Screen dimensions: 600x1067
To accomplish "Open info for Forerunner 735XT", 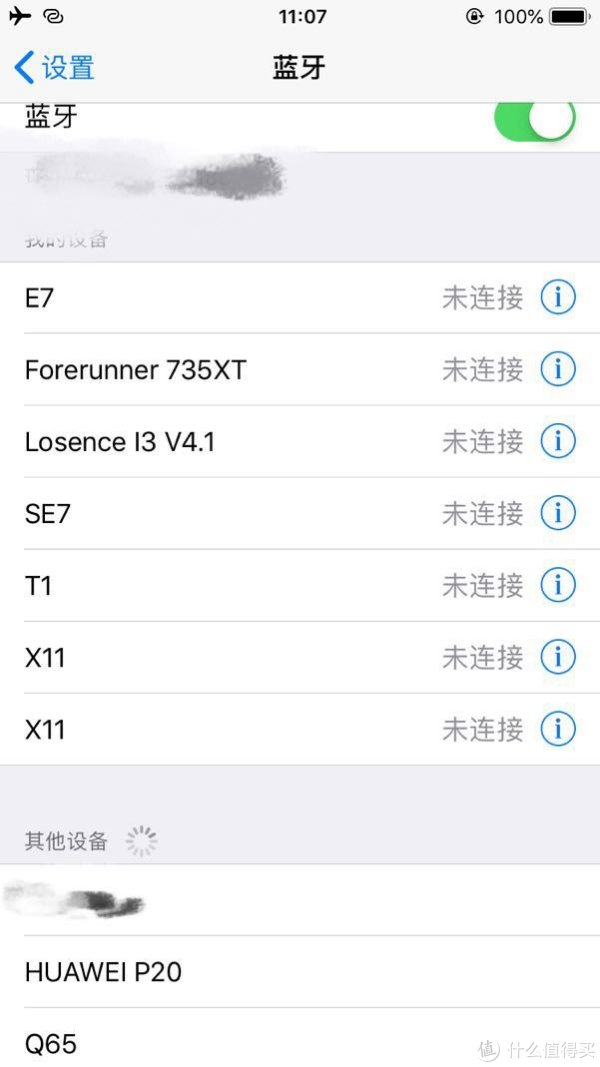I will 558,370.
